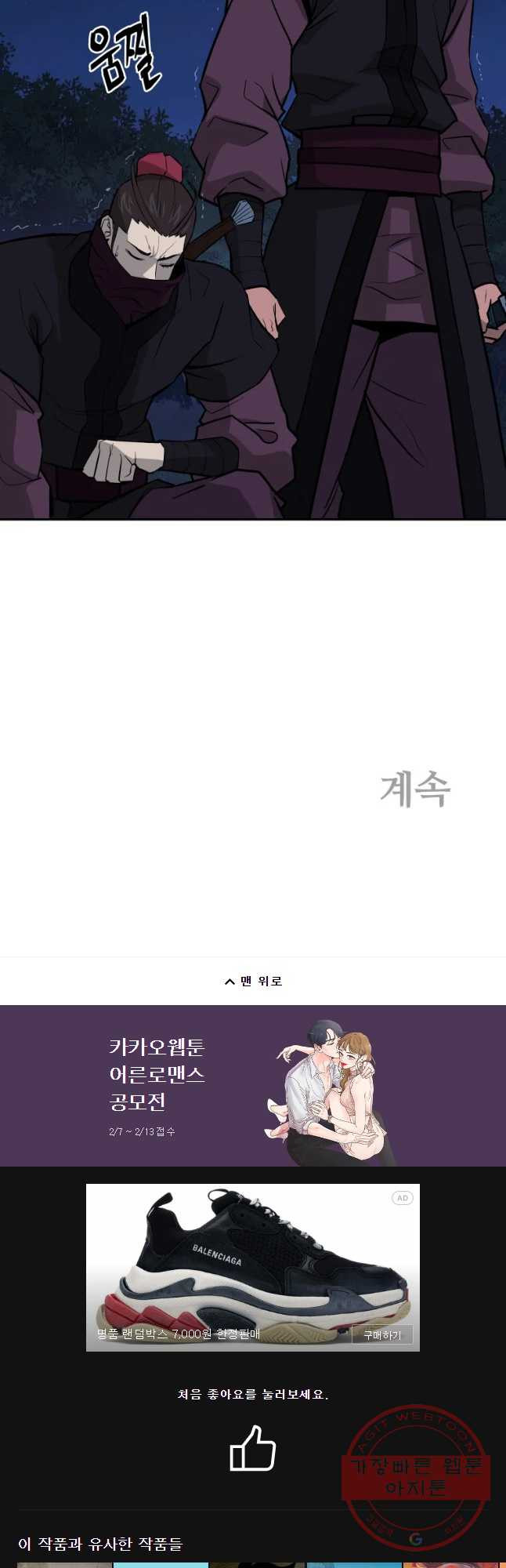The image size is (506, 1568).
Task: Like this episode with the thumbs-up icon
Action: click(253, 1447)
